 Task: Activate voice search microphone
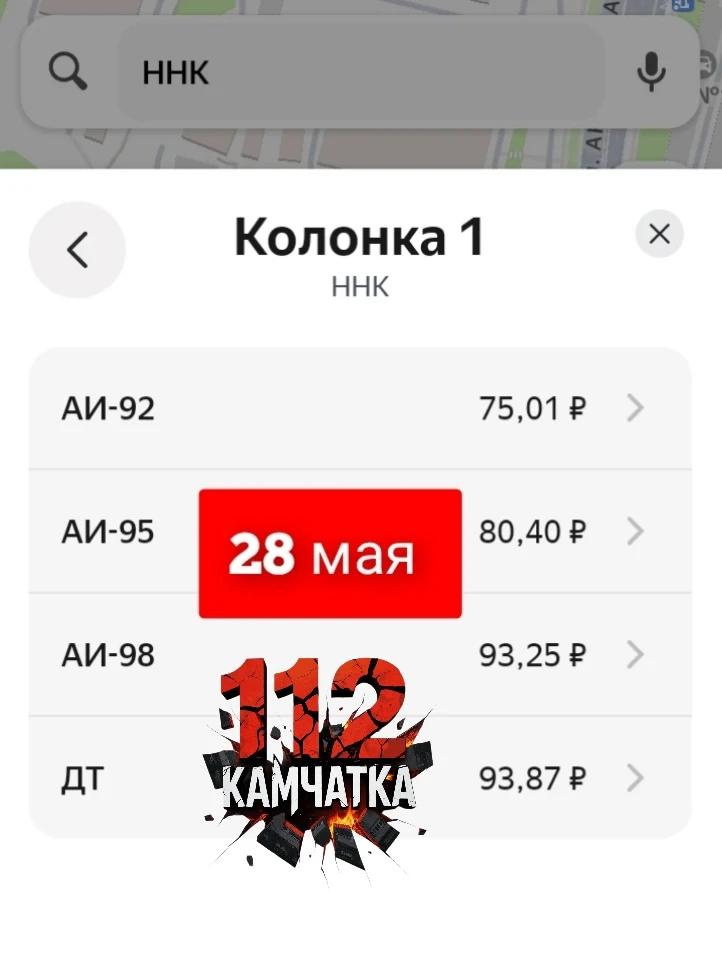pyautogui.click(x=651, y=72)
